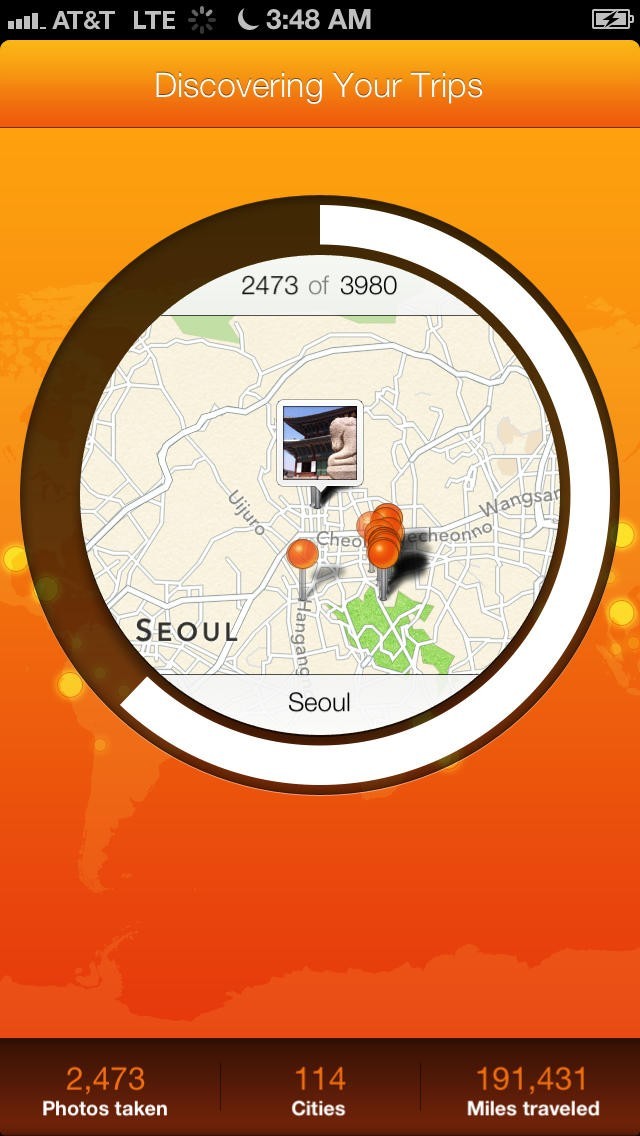Open the photo thumbnail above the Seoul map
Screen dimensions: 640x1136
pyautogui.click(x=319, y=442)
